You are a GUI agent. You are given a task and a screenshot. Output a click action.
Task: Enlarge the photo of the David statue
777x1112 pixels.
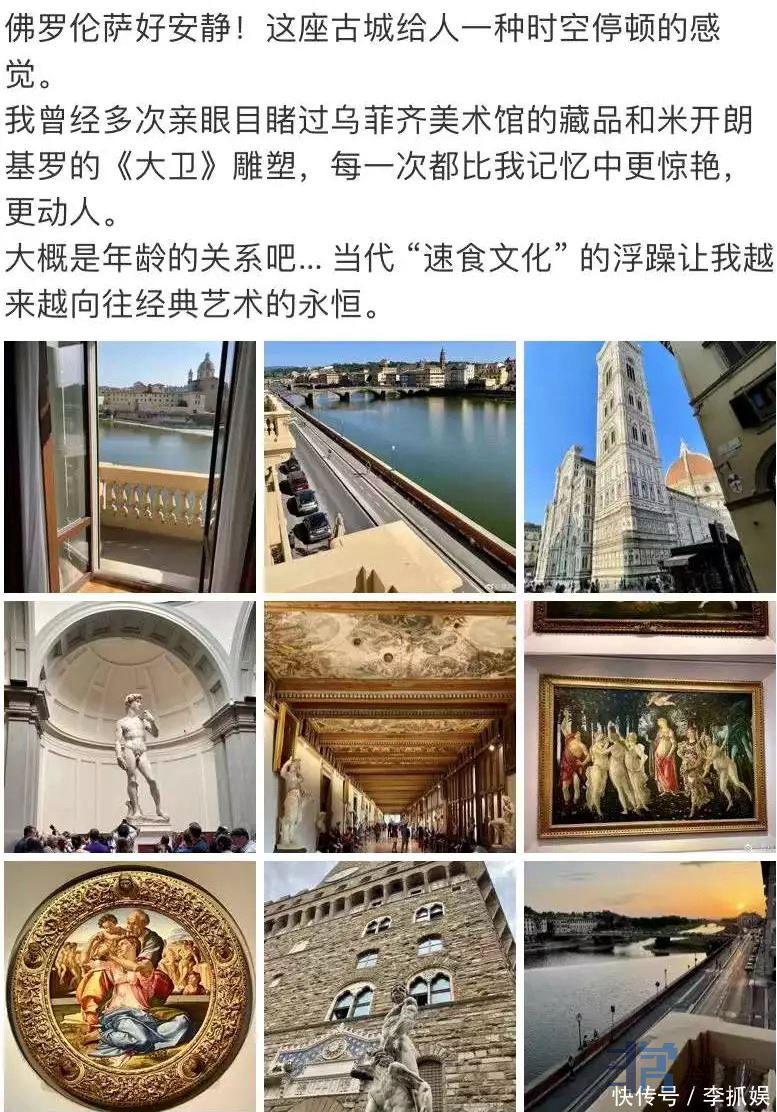[130, 726]
